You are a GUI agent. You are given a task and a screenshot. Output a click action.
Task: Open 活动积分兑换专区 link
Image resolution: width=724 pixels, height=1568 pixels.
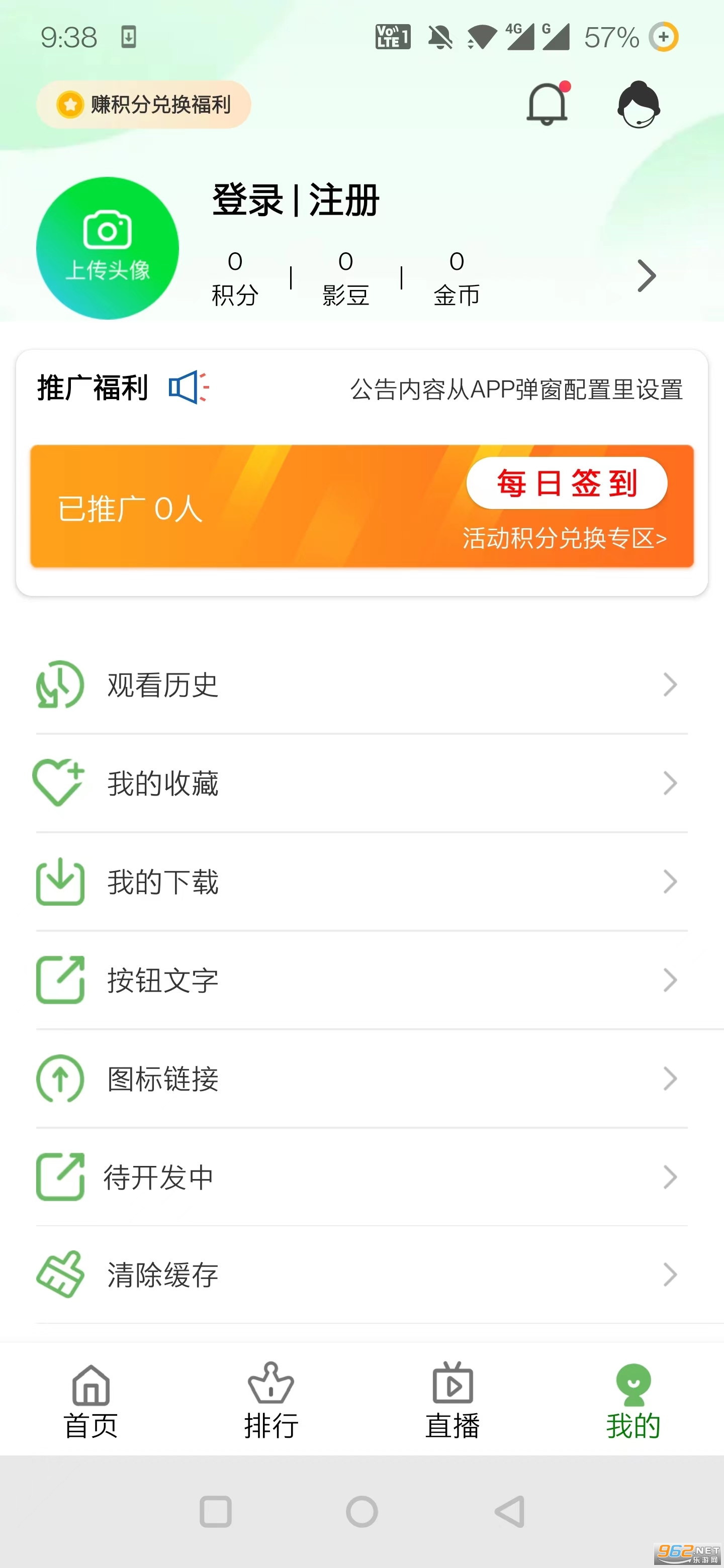click(565, 538)
